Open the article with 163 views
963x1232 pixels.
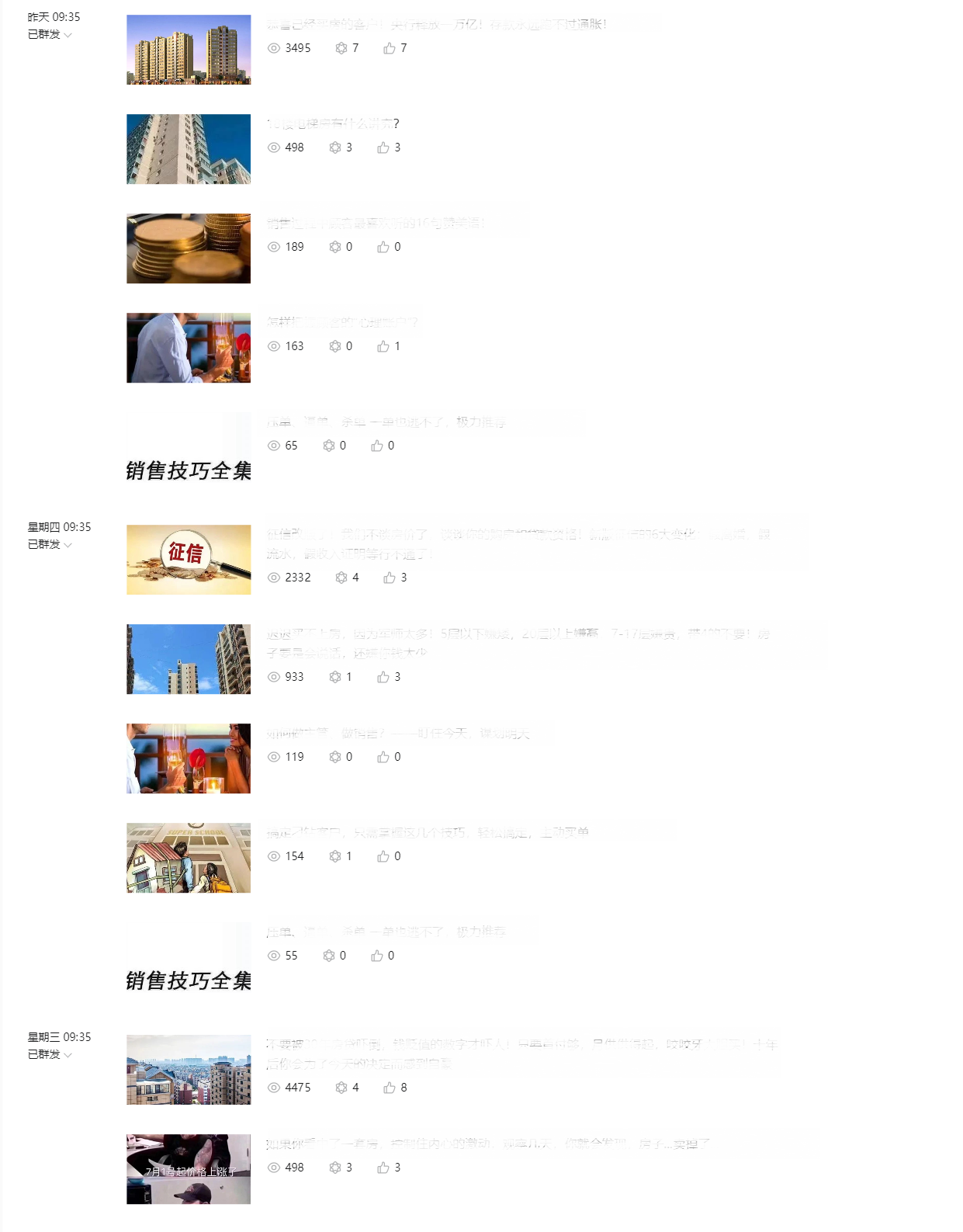[x=342, y=323]
